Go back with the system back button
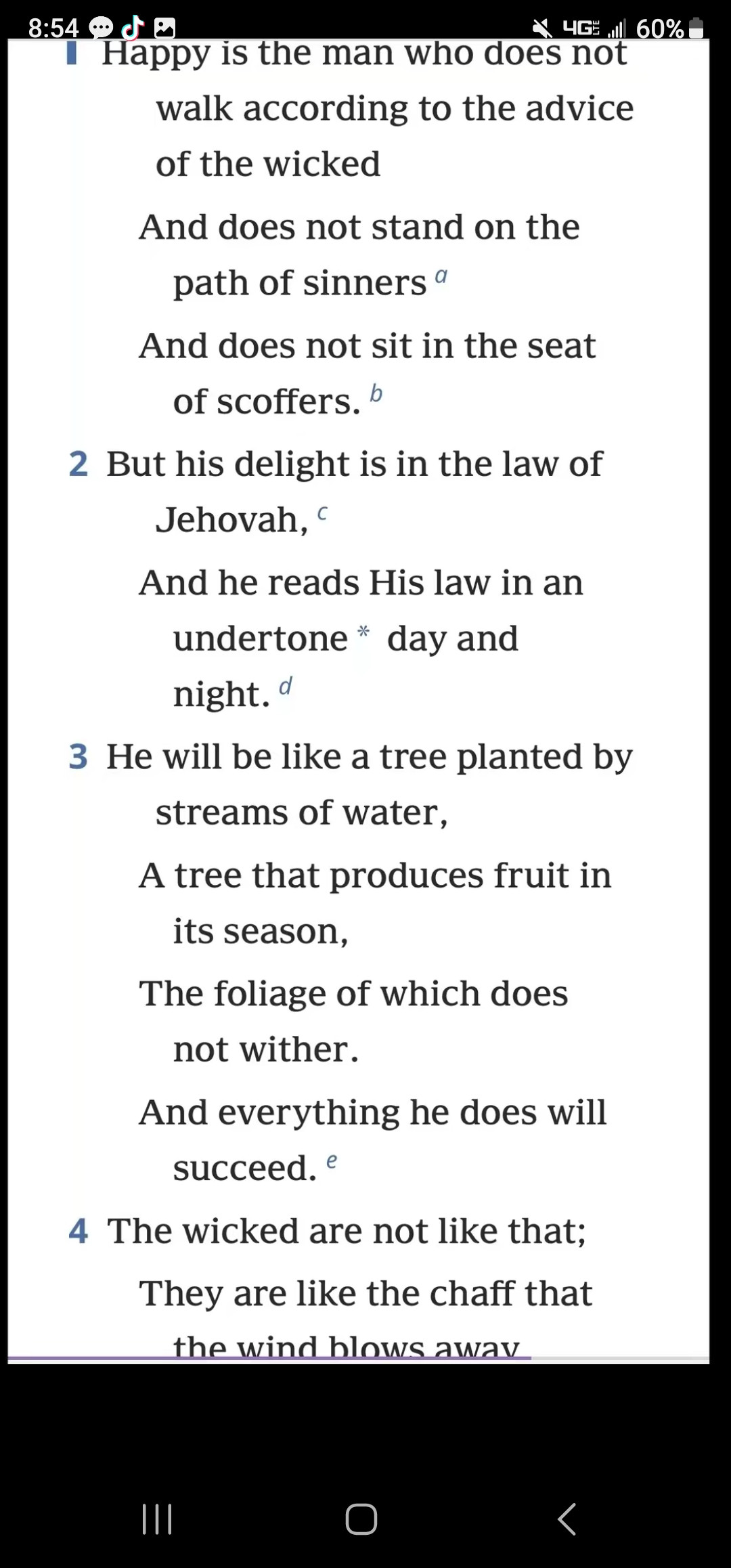Screen dimensions: 731x1568 click(x=567, y=1519)
